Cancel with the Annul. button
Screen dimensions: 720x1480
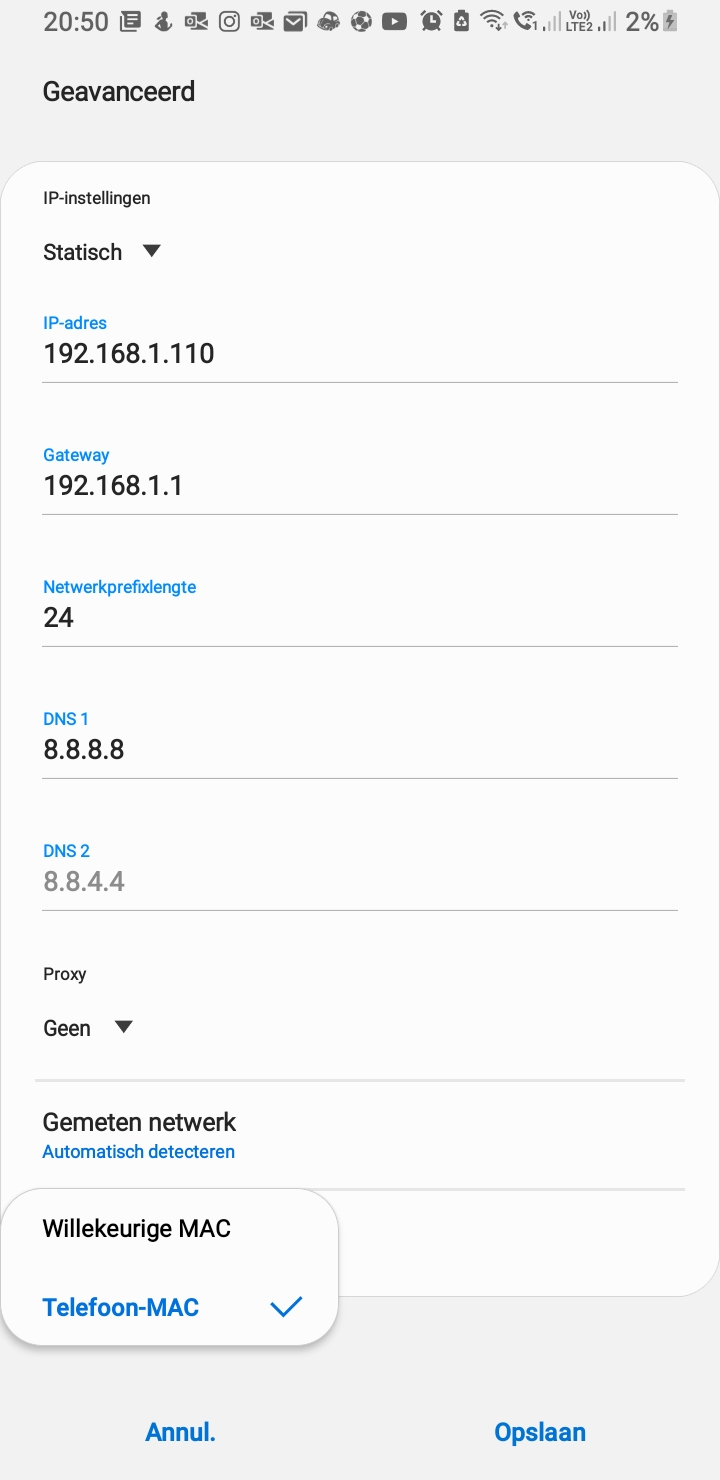tap(181, 1432)
